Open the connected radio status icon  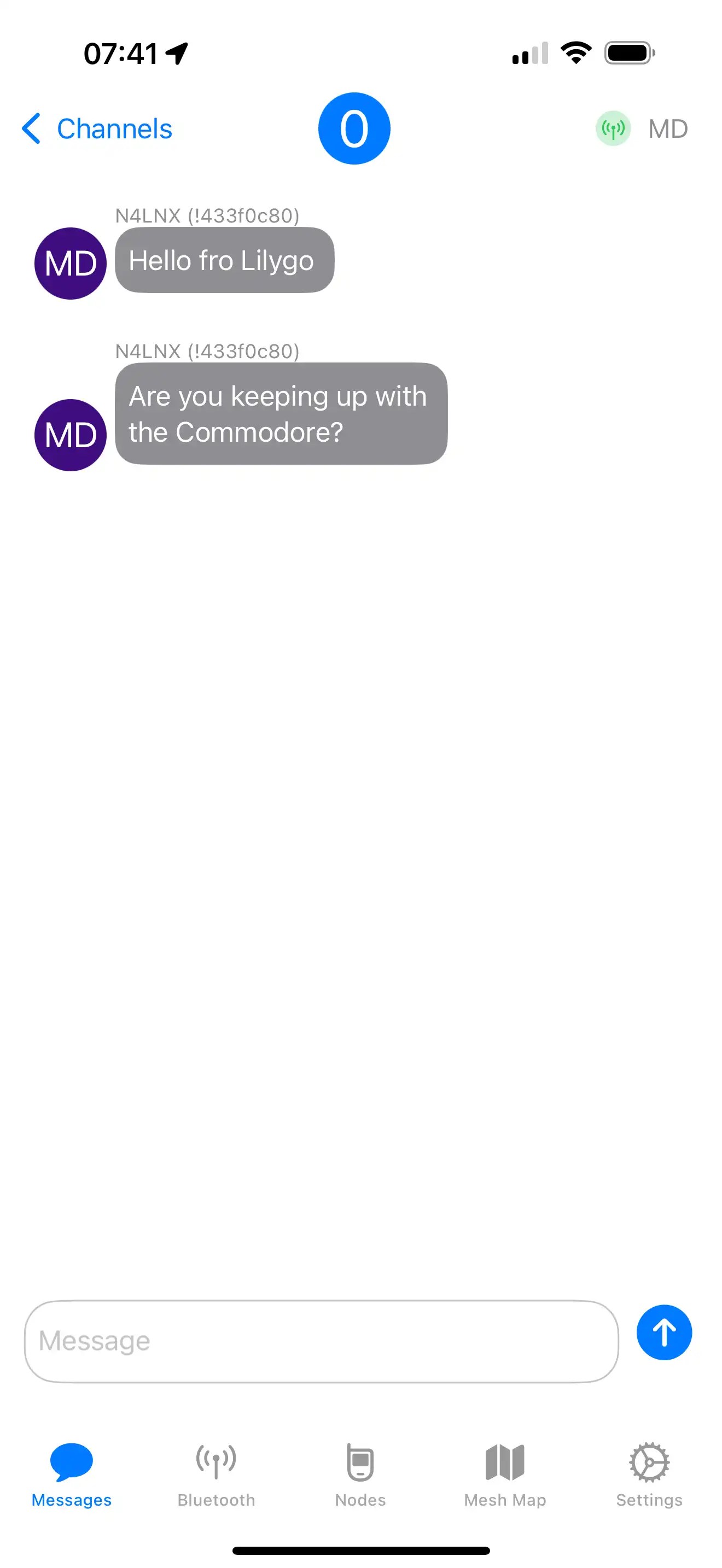pyautogui.click(x=613, y=129)
